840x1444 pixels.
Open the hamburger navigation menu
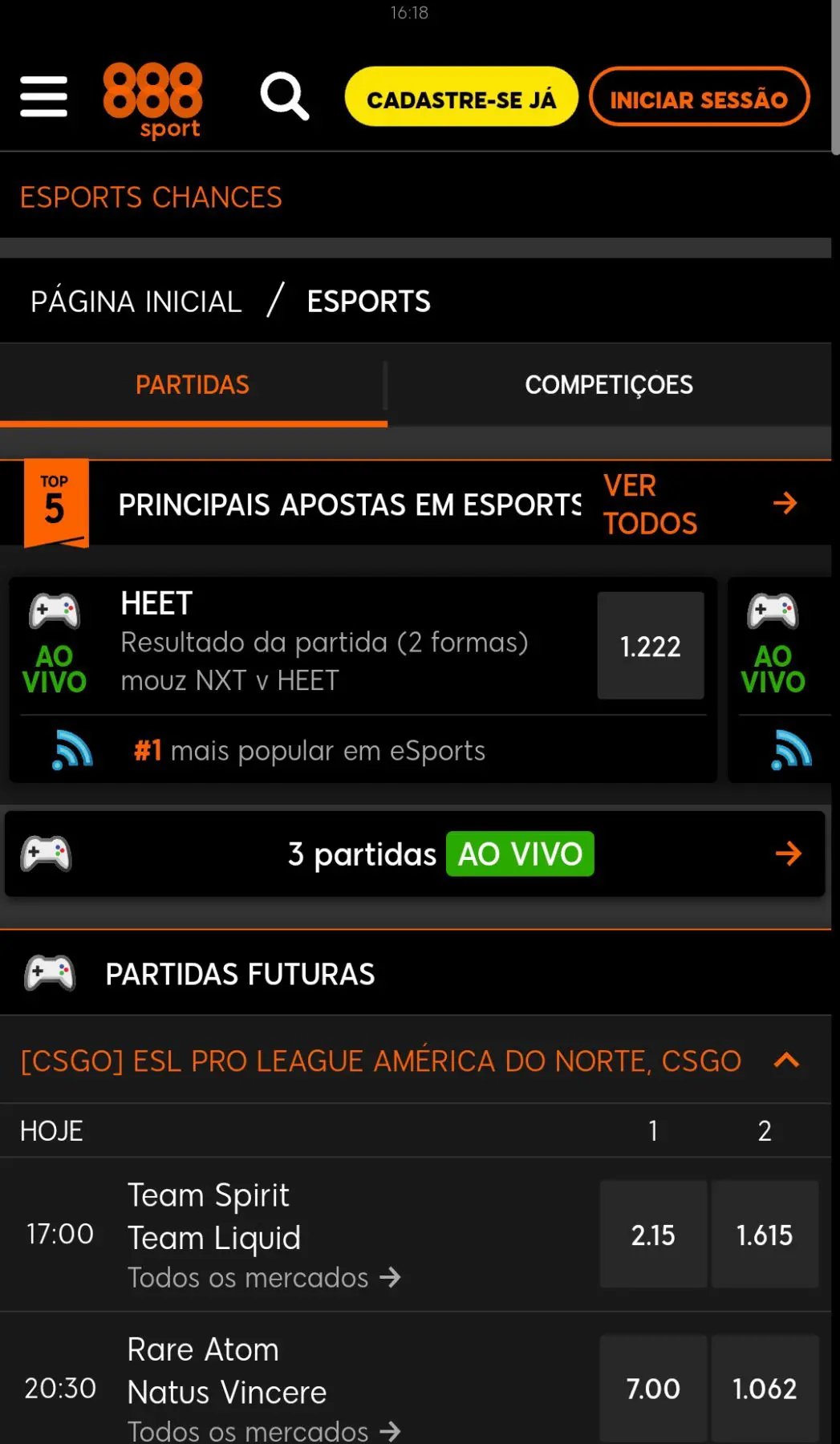[x=43, y=96]
